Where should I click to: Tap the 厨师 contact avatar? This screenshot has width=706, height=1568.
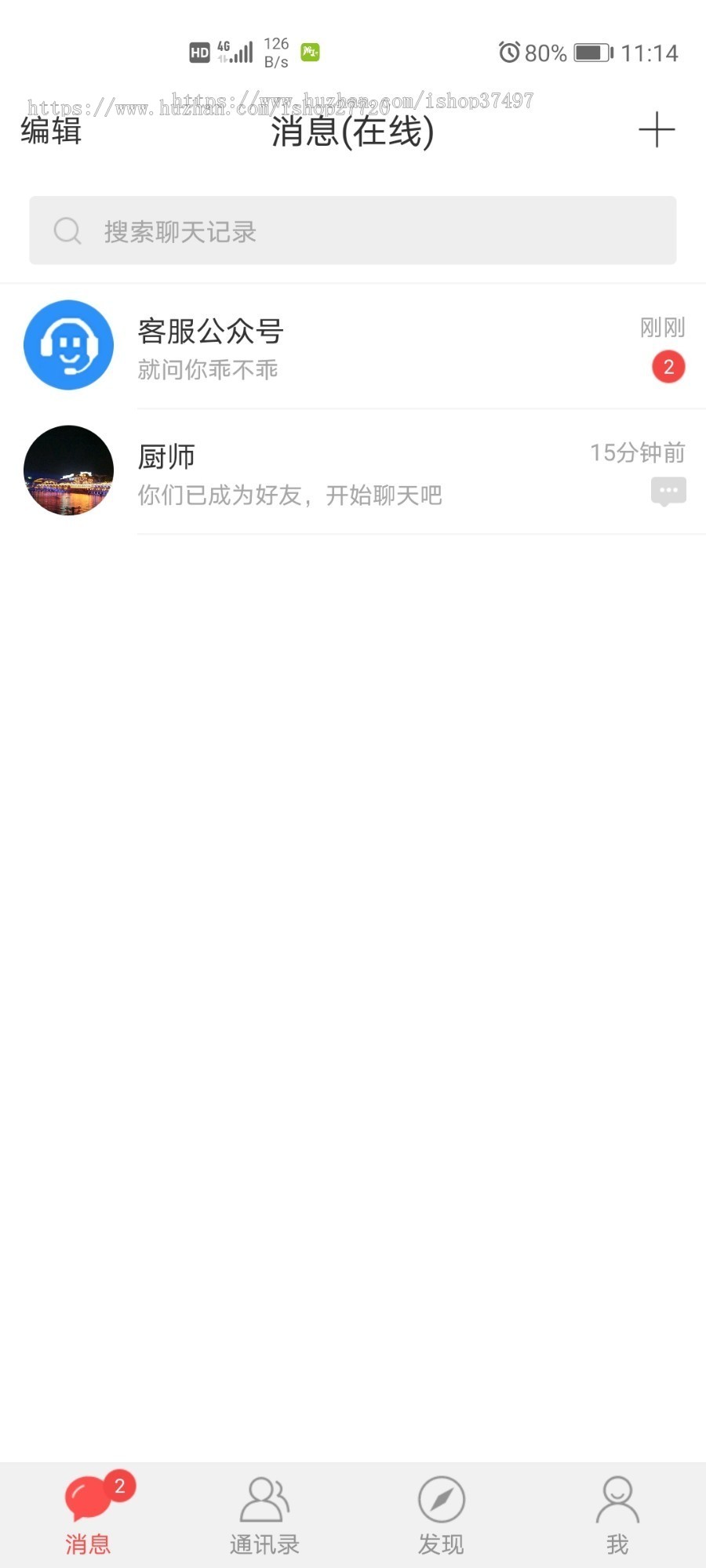tap(68, 470)
